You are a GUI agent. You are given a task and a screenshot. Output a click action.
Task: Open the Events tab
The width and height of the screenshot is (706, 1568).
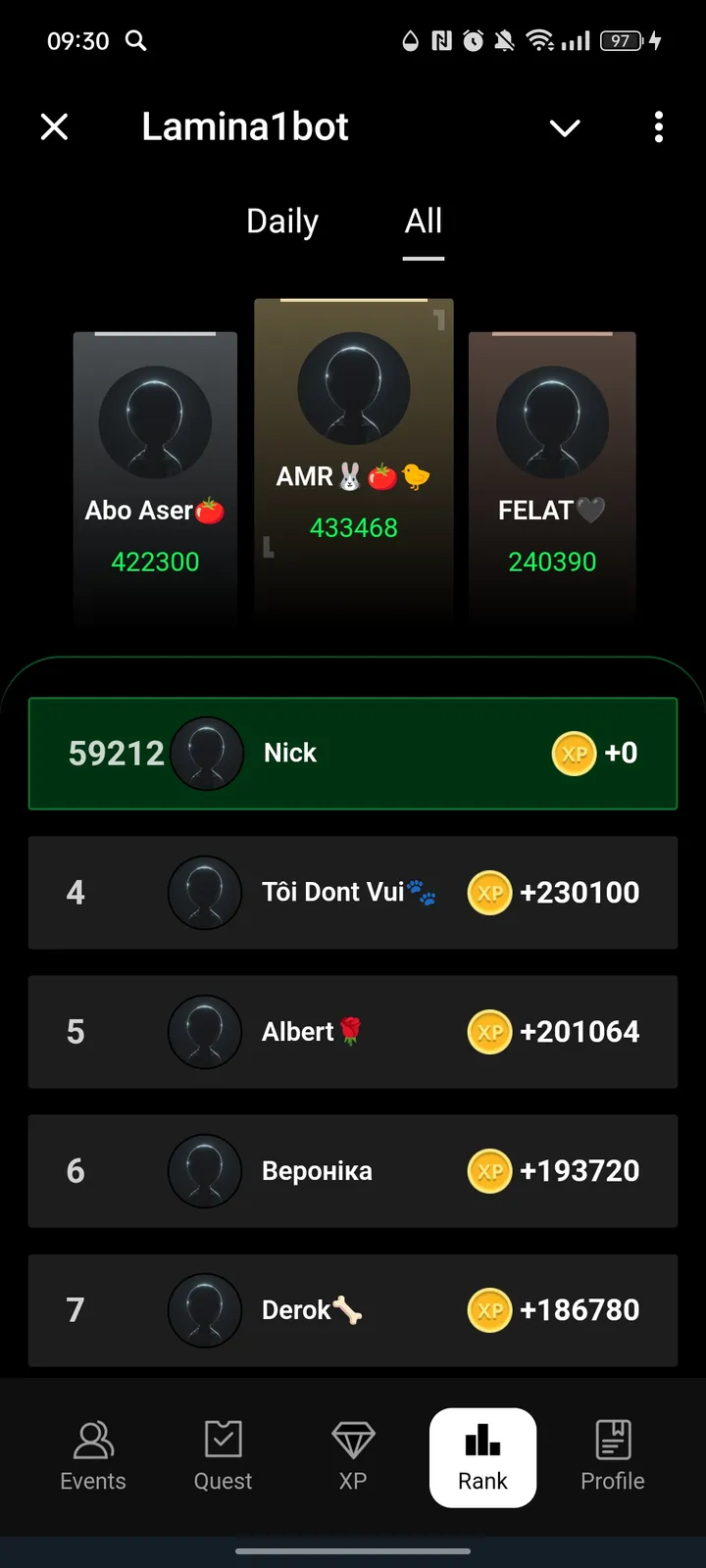[93, 1456]
